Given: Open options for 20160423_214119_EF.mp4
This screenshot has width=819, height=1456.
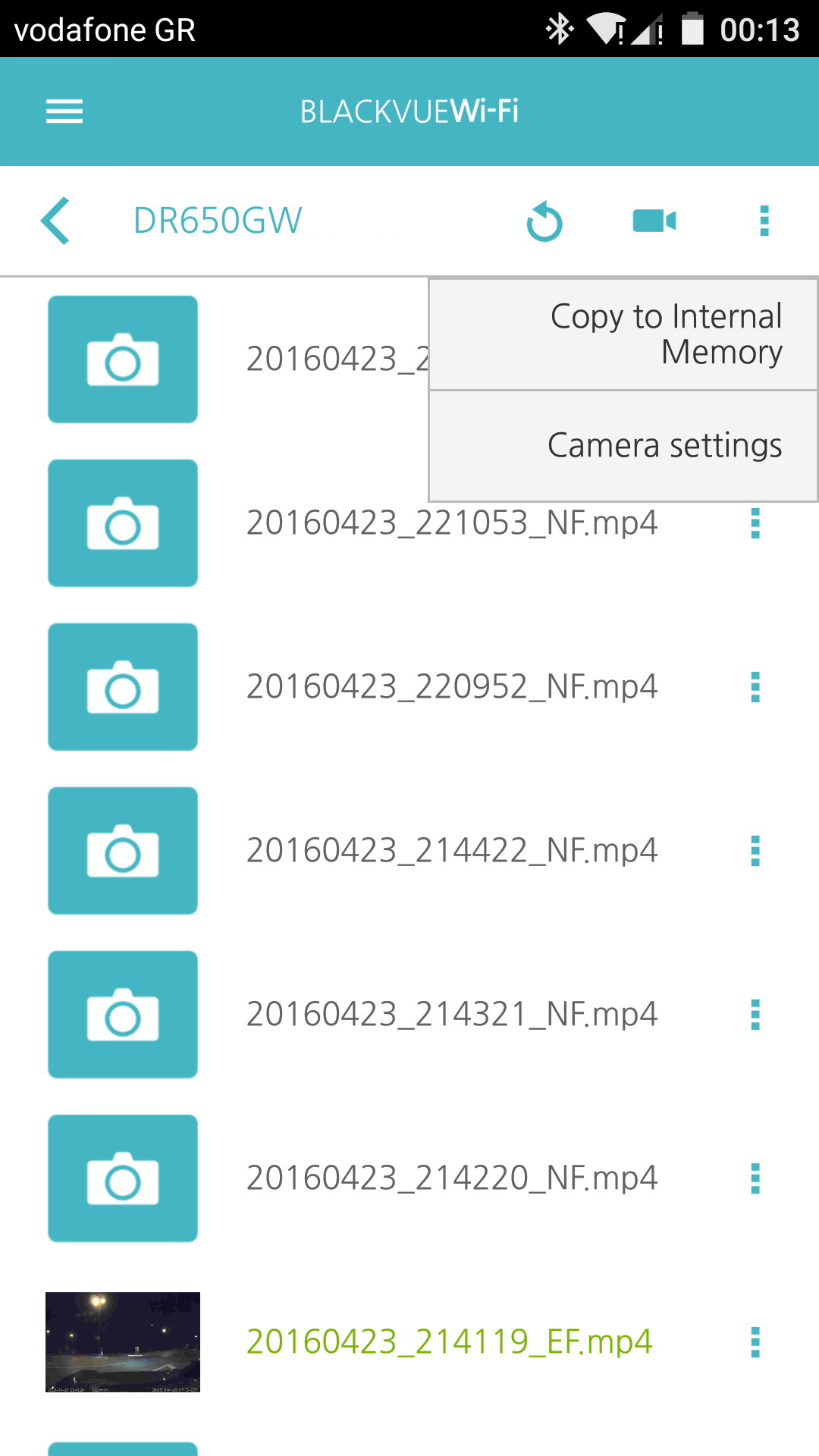Looking at the screenshot, I should [x=755, y=1342].
